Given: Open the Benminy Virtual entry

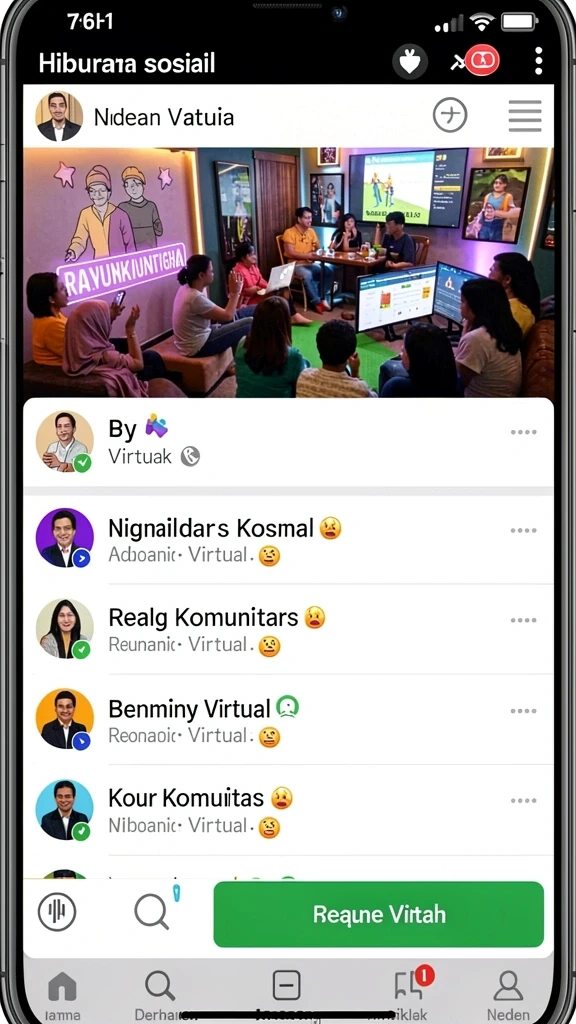Looking at the screenshot, I should click(288, 719).
